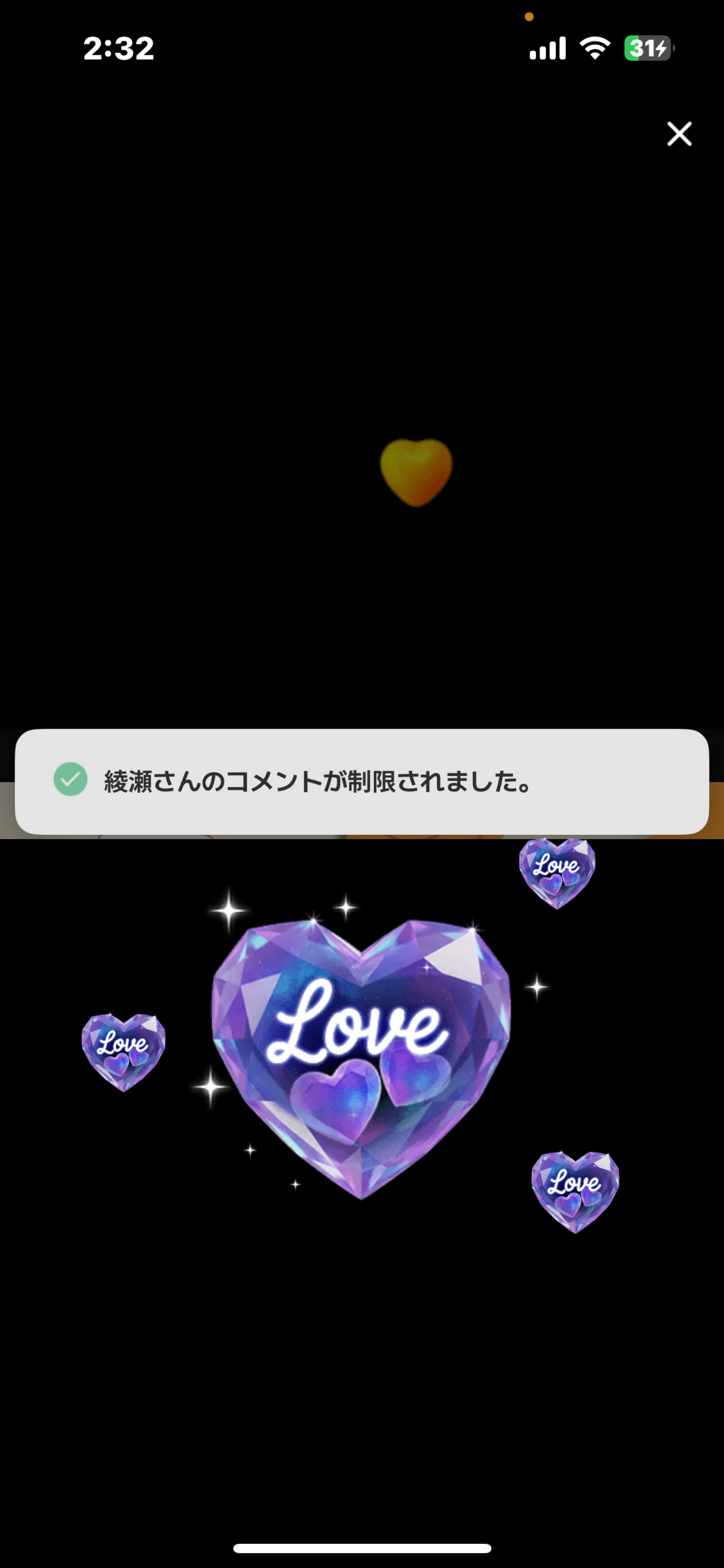Tap the clock showing 2:32
Image resolution: width=724 pixels, height=1568 pixels.
point(119,49)
